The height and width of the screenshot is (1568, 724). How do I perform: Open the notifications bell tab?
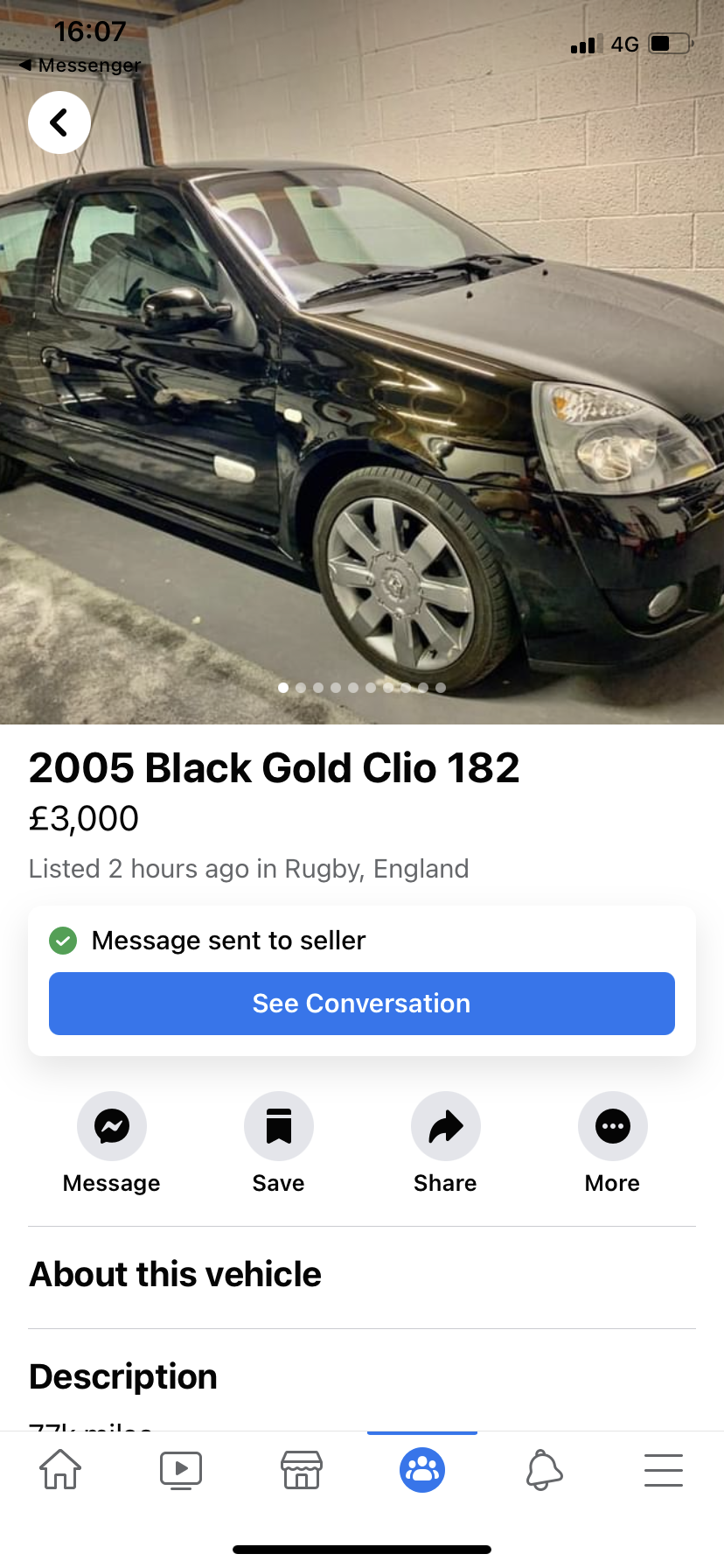coord(543,1470)
